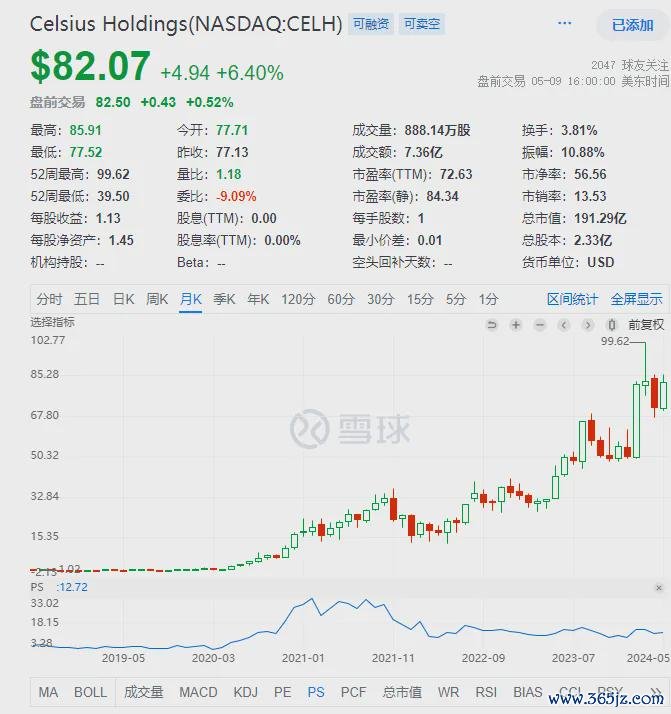Select the 日K chart tab

coord(123,299)
